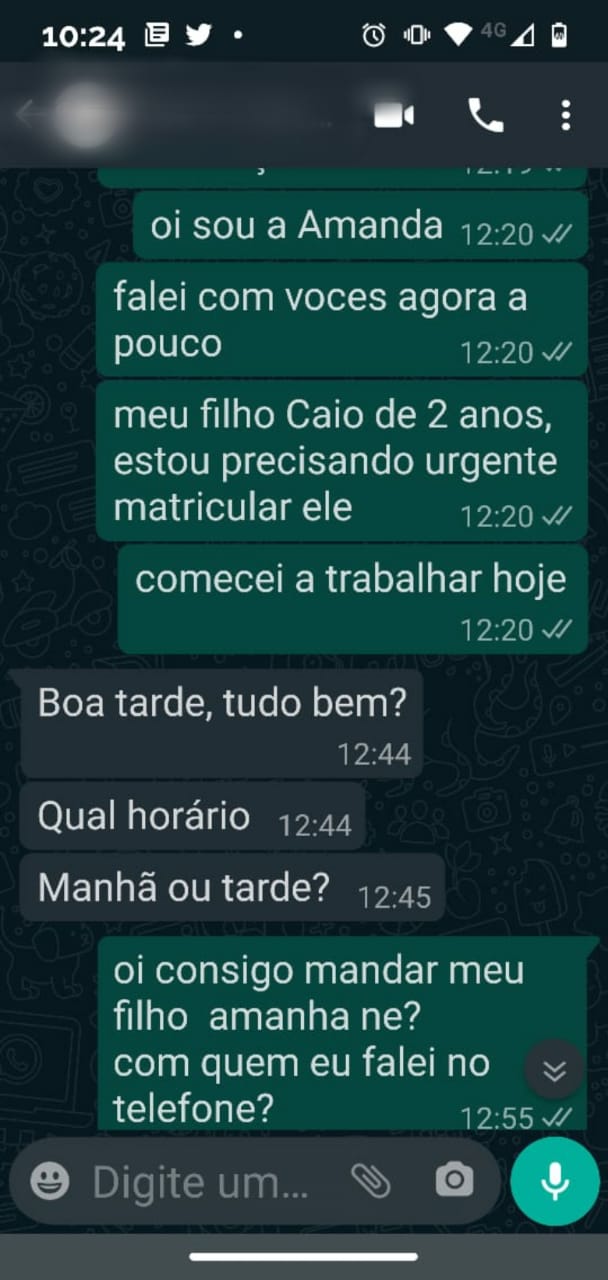Start a voice call with this contact

point(486,116)
